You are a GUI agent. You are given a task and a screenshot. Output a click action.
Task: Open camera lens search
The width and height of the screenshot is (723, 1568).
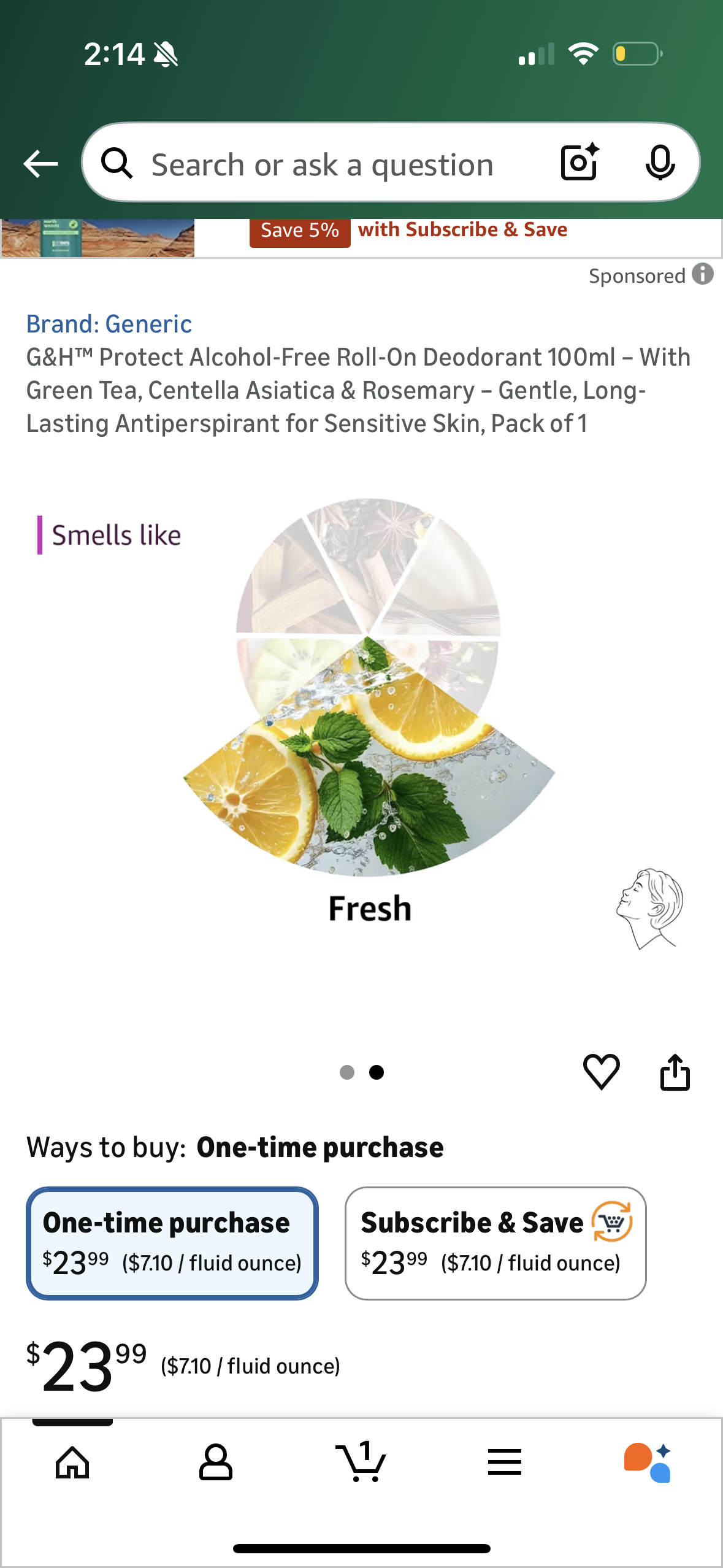click(x=580, y=163)
